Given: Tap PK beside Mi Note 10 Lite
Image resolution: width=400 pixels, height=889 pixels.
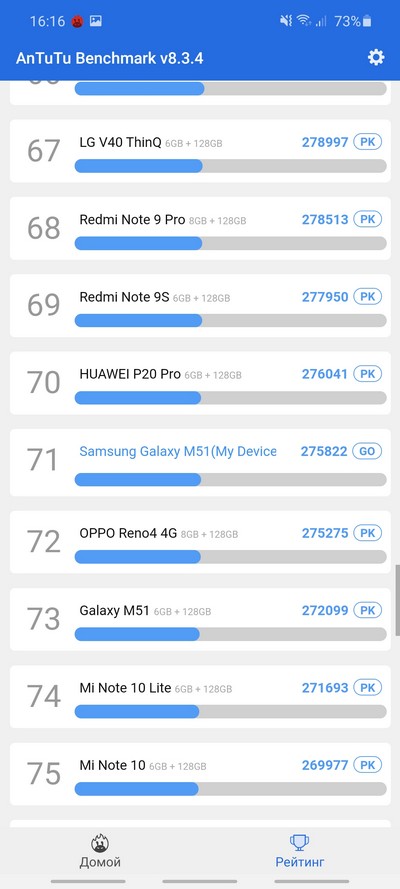Looking at the screenshot, I should 368,688.
